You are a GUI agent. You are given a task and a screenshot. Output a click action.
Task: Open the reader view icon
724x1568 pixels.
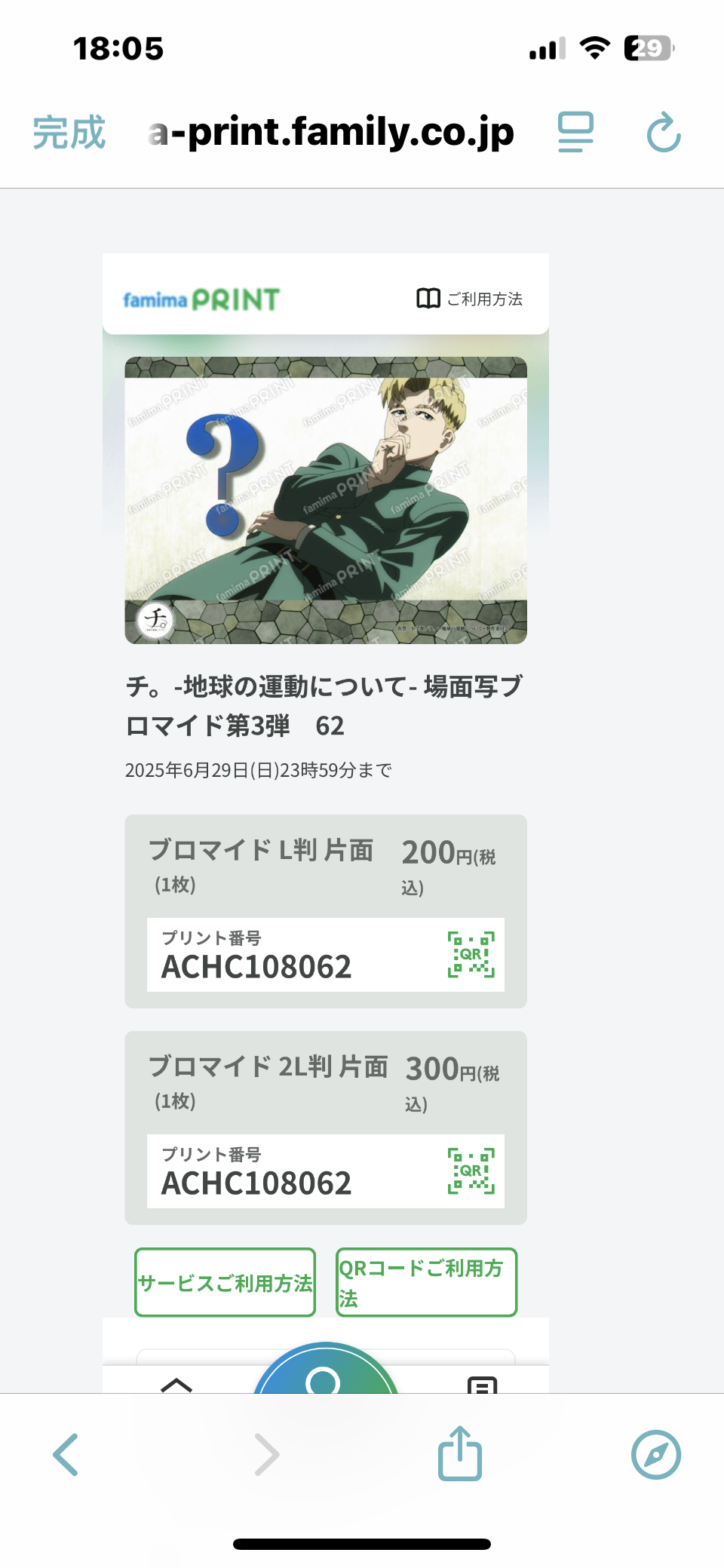pos(575,133)
